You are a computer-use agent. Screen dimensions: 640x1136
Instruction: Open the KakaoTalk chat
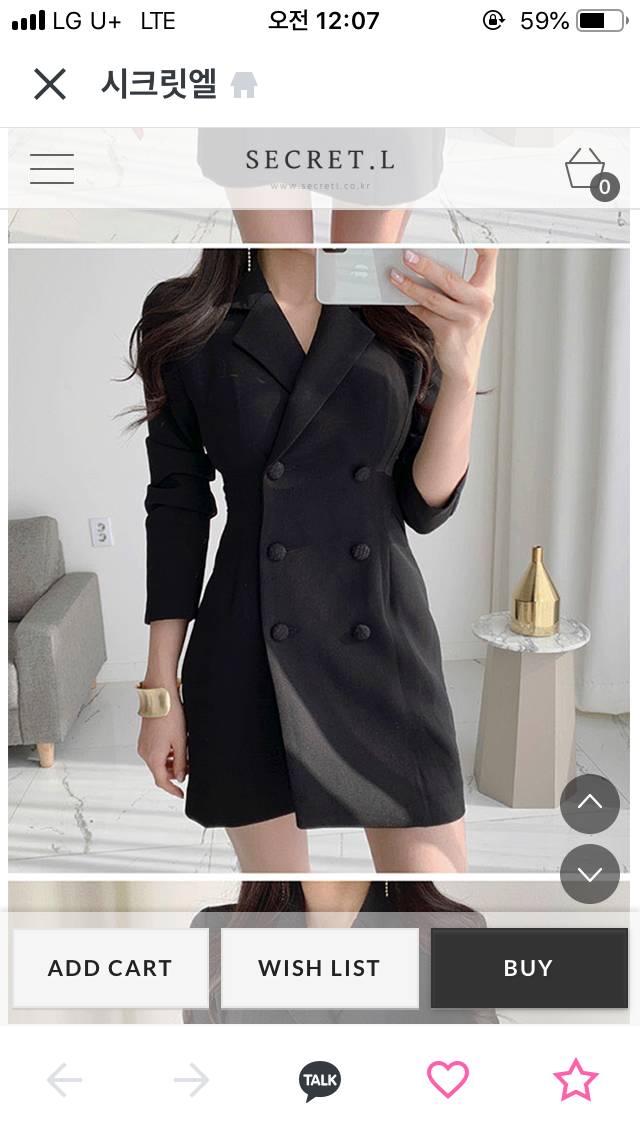[x=320, y=1080]
